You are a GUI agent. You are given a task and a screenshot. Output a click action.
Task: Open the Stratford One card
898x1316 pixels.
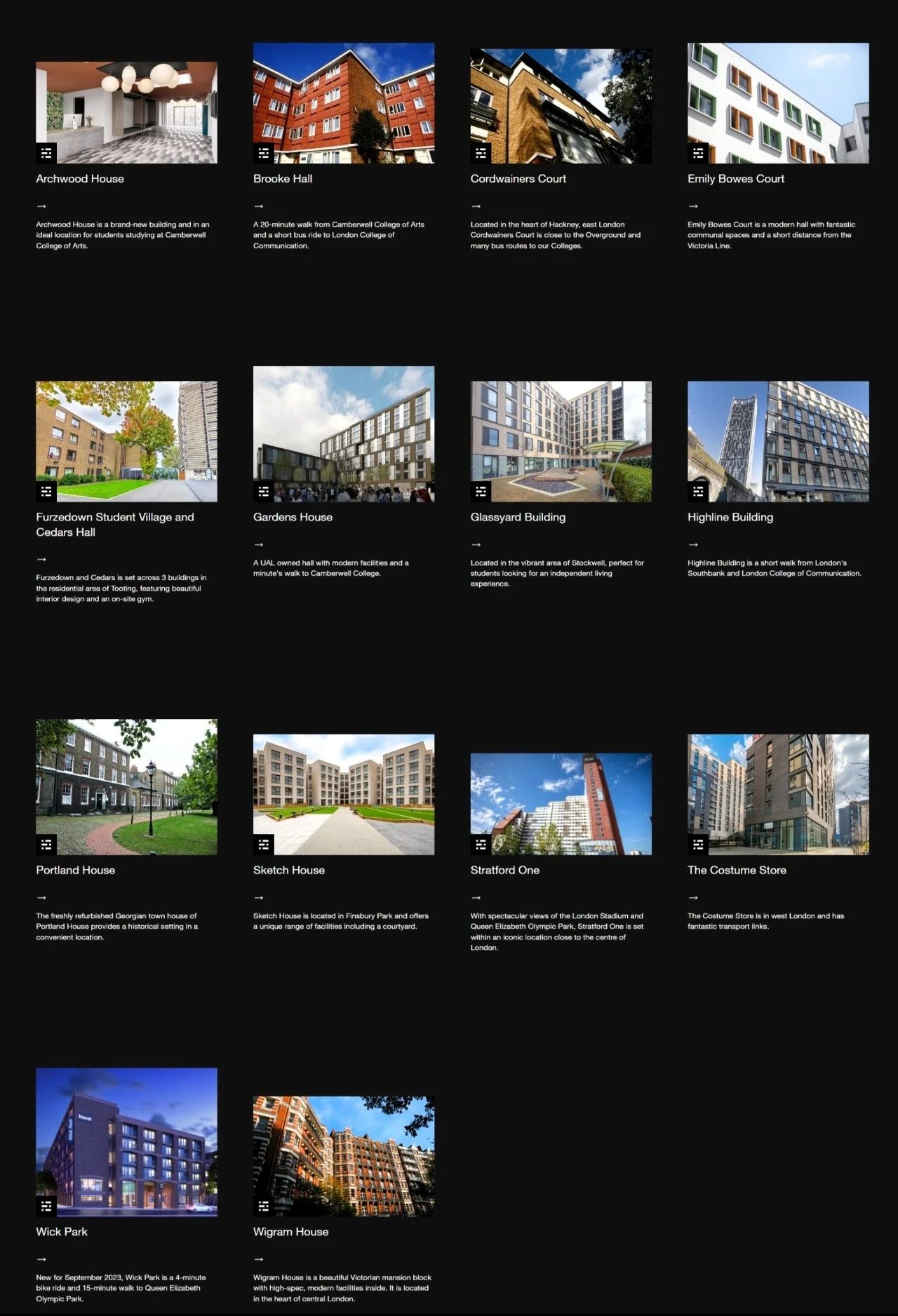click(504, 870)
